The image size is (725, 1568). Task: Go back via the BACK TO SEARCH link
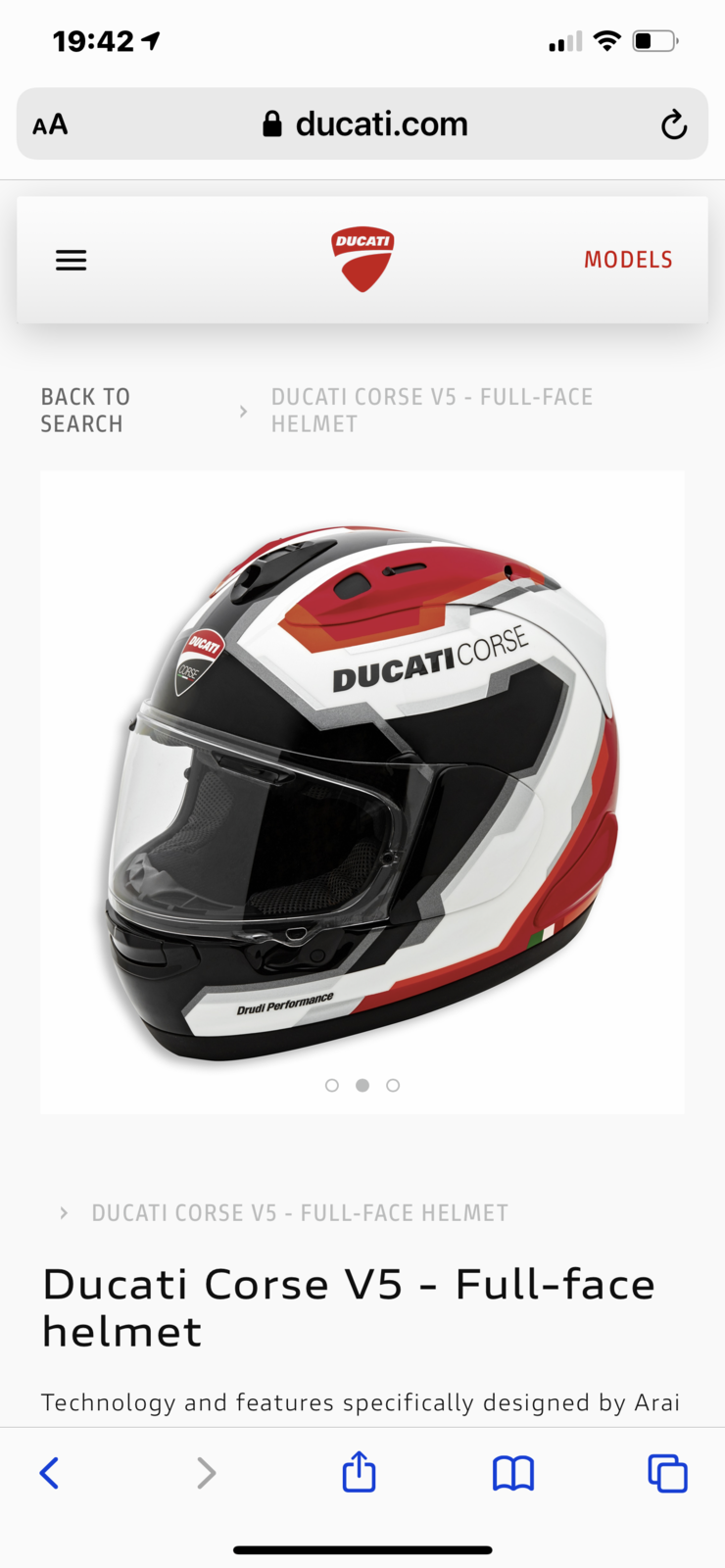click(x=85, y=411)
